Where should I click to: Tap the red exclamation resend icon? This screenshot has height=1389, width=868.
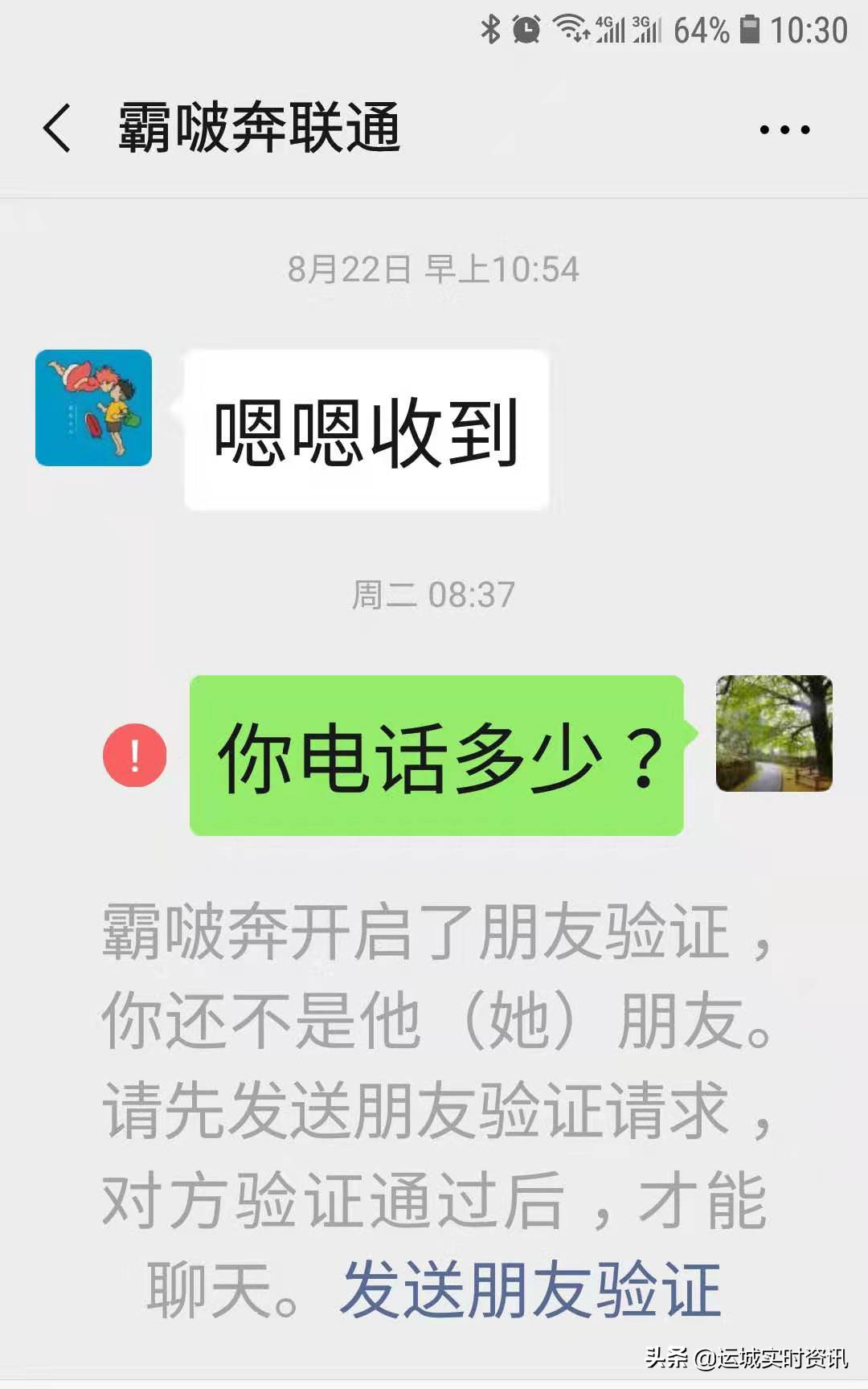[x=137, y=754]
